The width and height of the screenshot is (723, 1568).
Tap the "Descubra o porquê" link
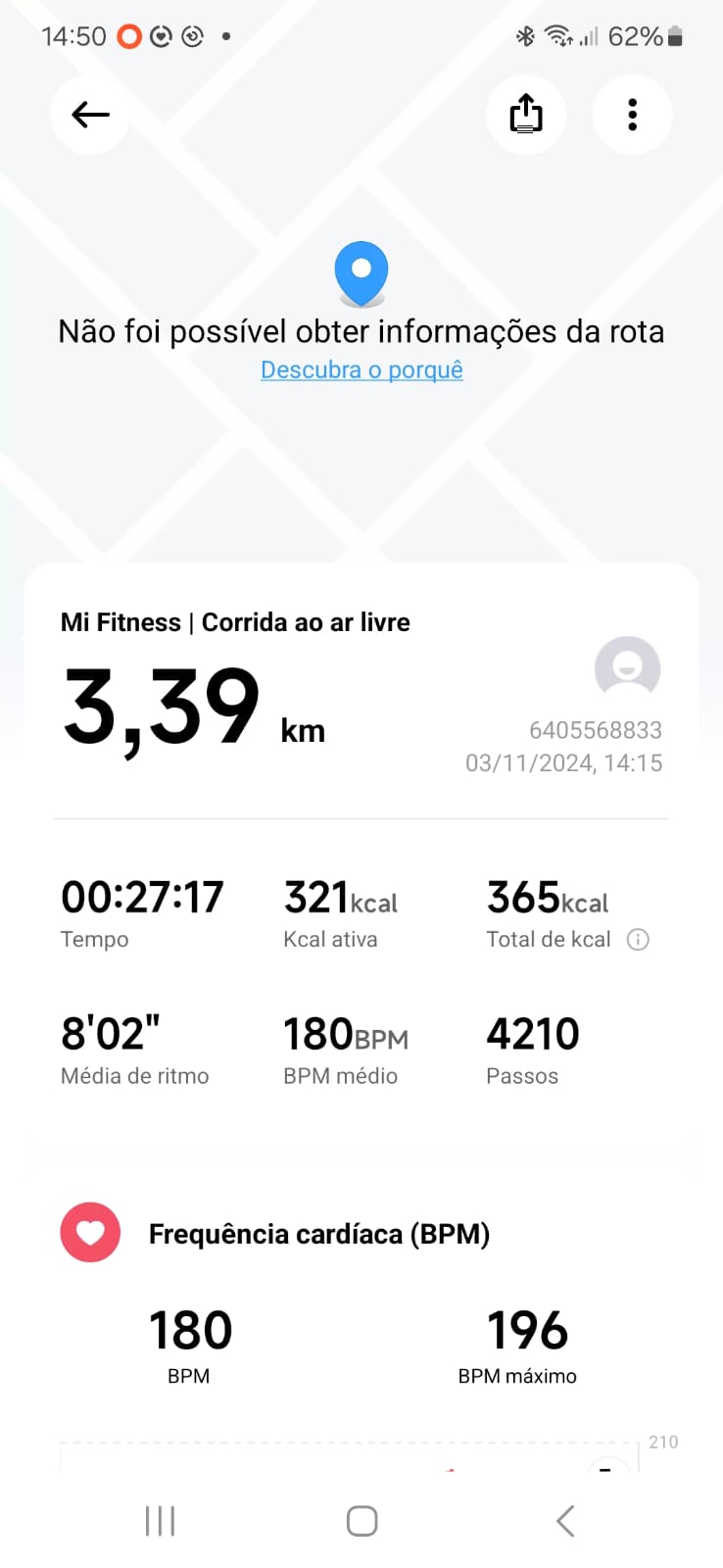point(361,370)
